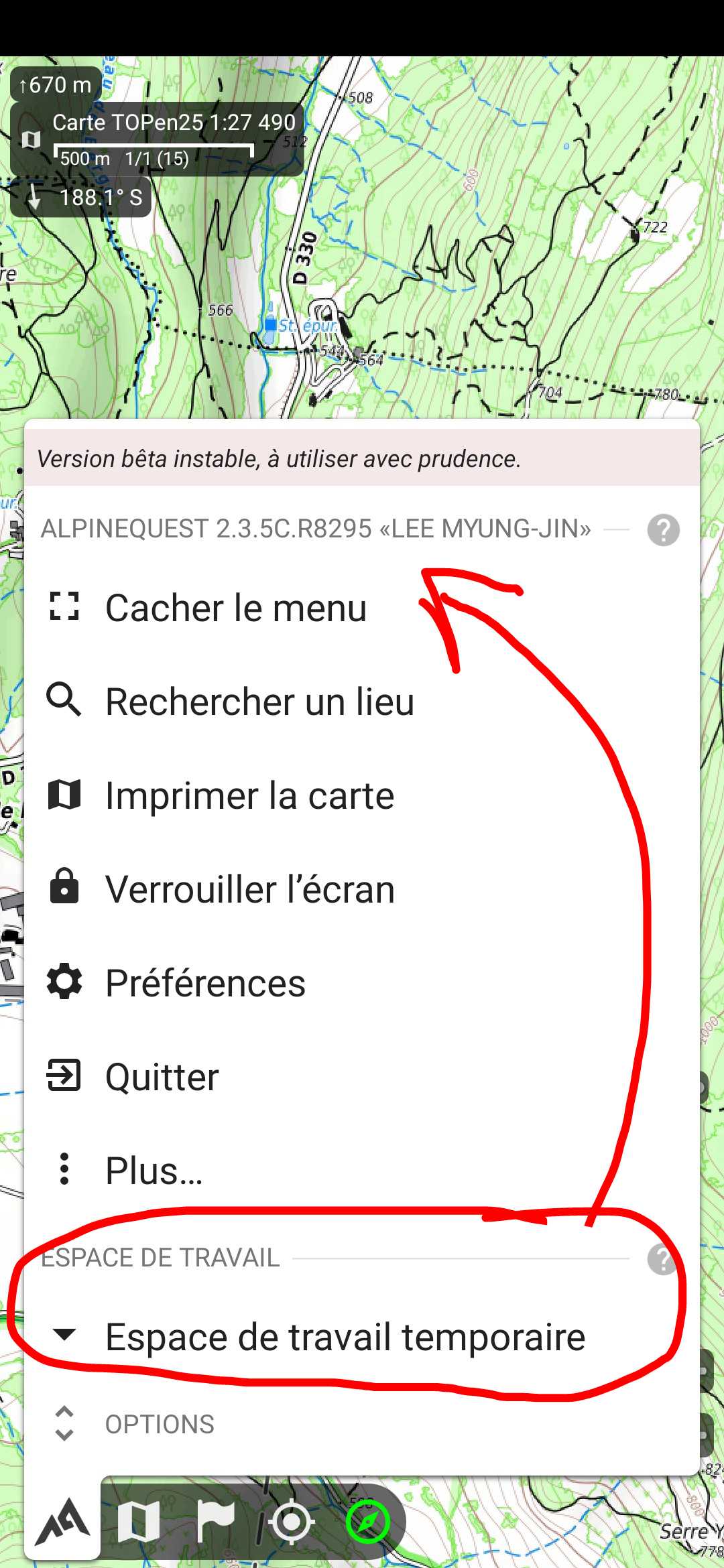
Task: Show more options with Plus…
Action: 154,1171
